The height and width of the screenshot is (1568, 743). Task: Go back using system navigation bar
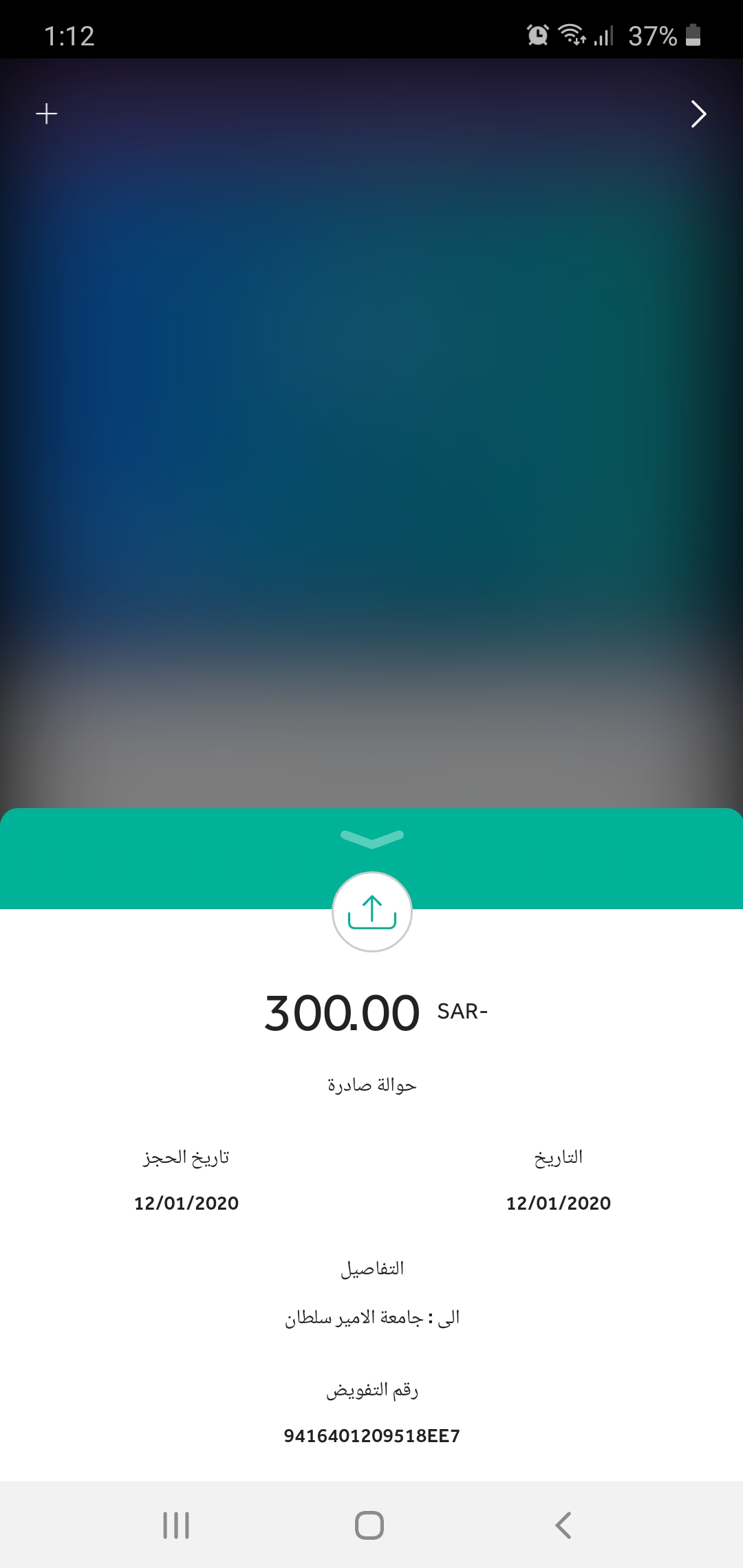tap(563, 1525)
